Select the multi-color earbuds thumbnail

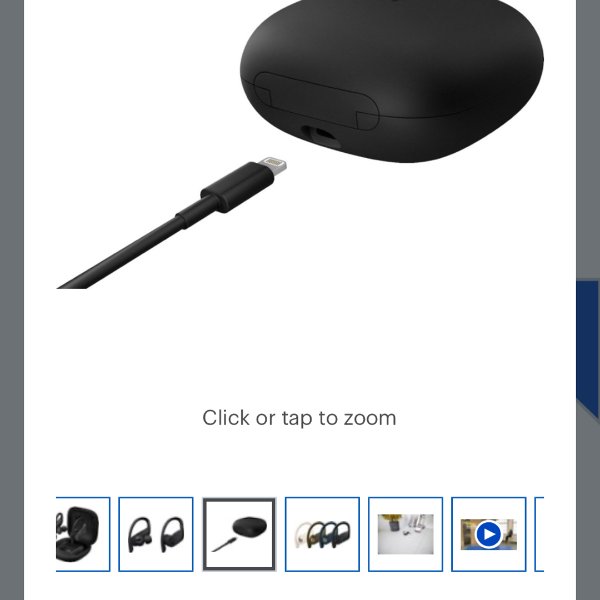tap(322, 534)
